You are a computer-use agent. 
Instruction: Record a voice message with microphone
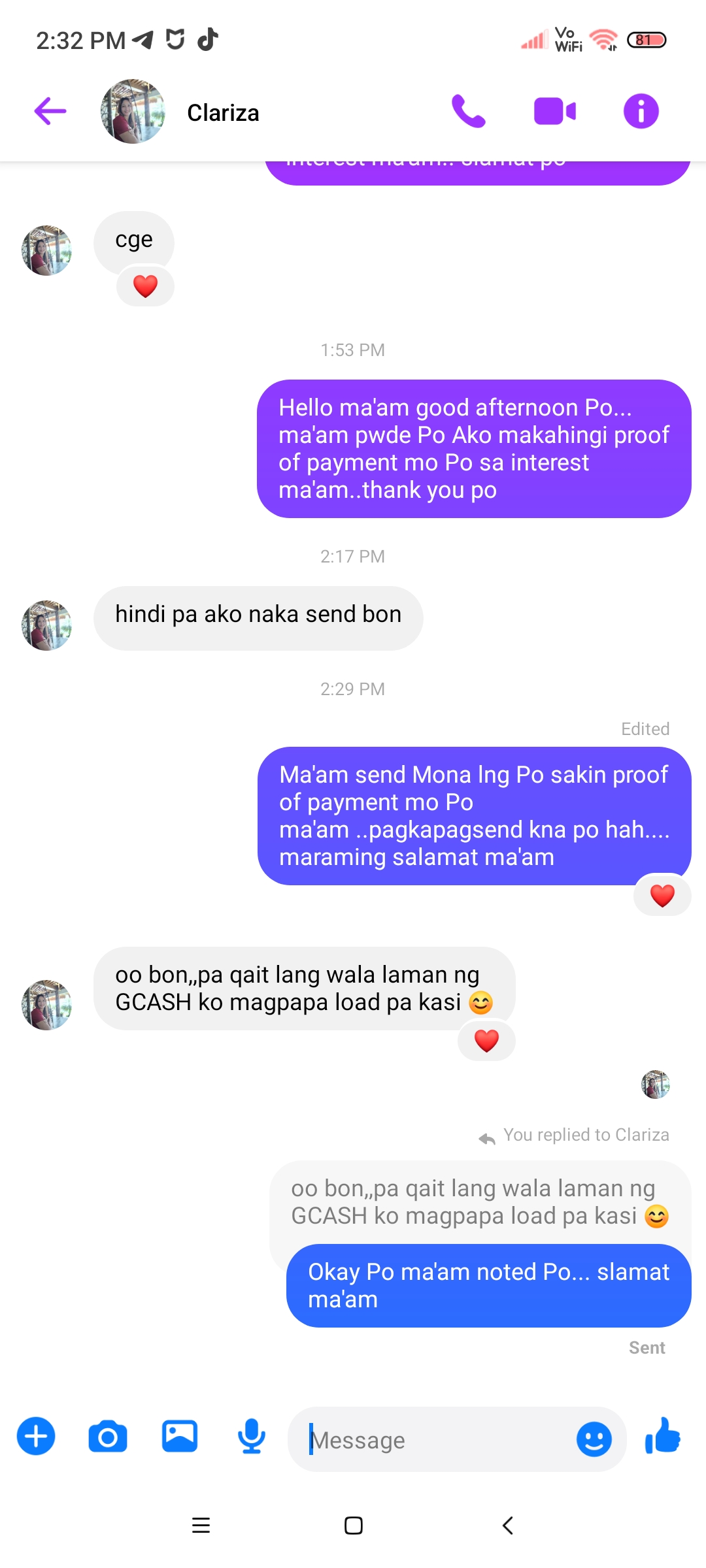(x=251, y=1436)
